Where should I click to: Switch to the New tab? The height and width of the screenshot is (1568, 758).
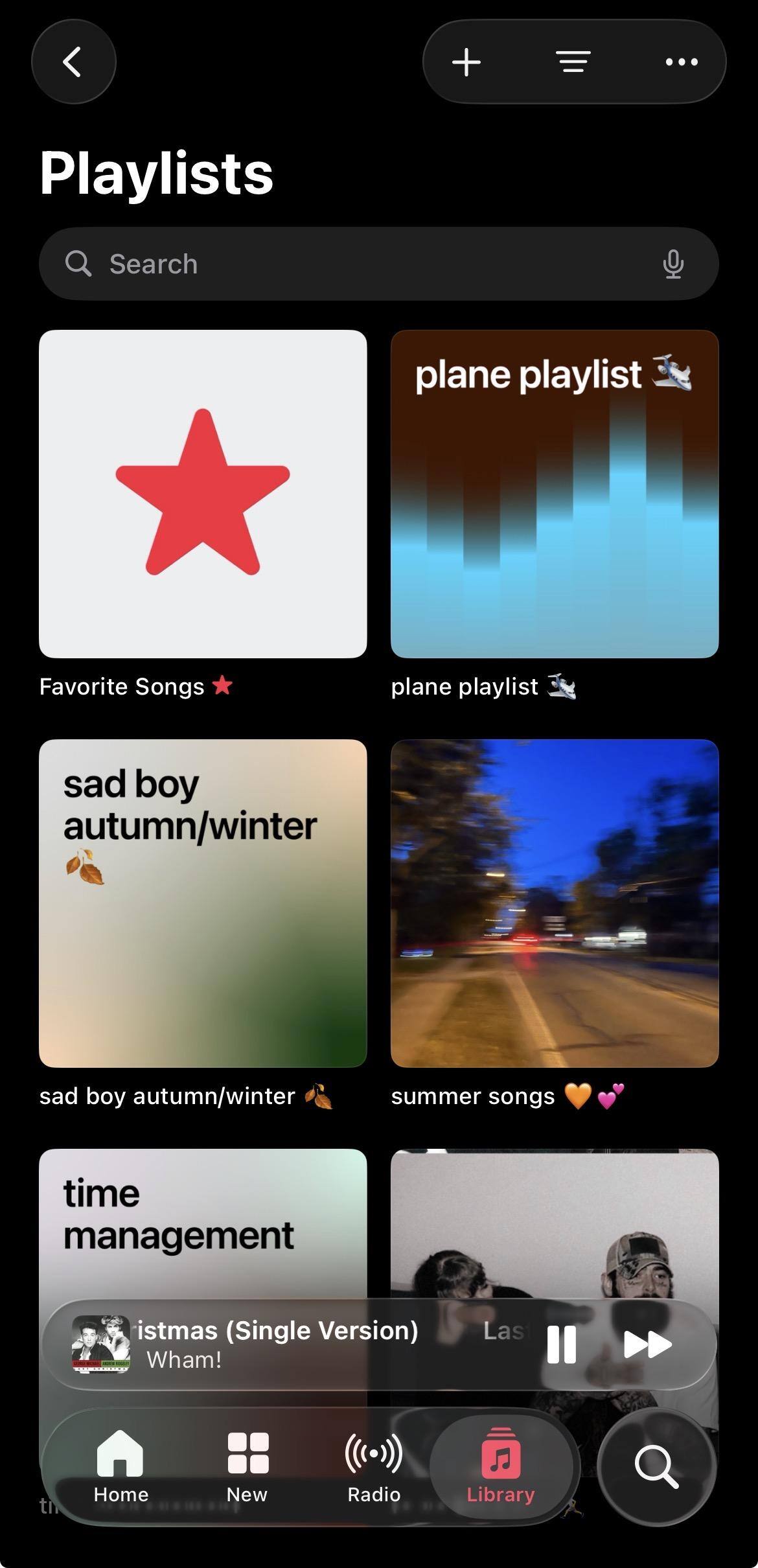point(247,1467)
